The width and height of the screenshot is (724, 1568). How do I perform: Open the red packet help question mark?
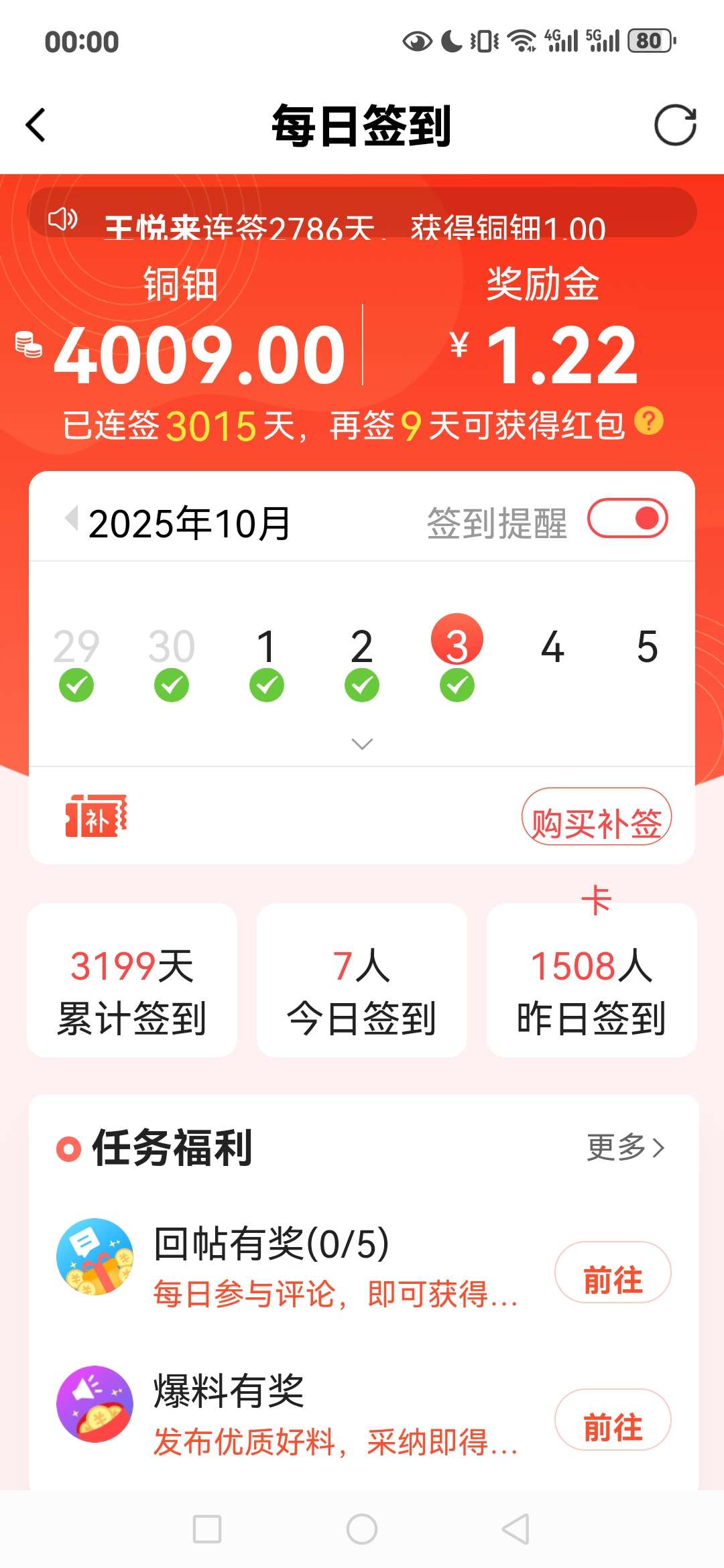649,421
